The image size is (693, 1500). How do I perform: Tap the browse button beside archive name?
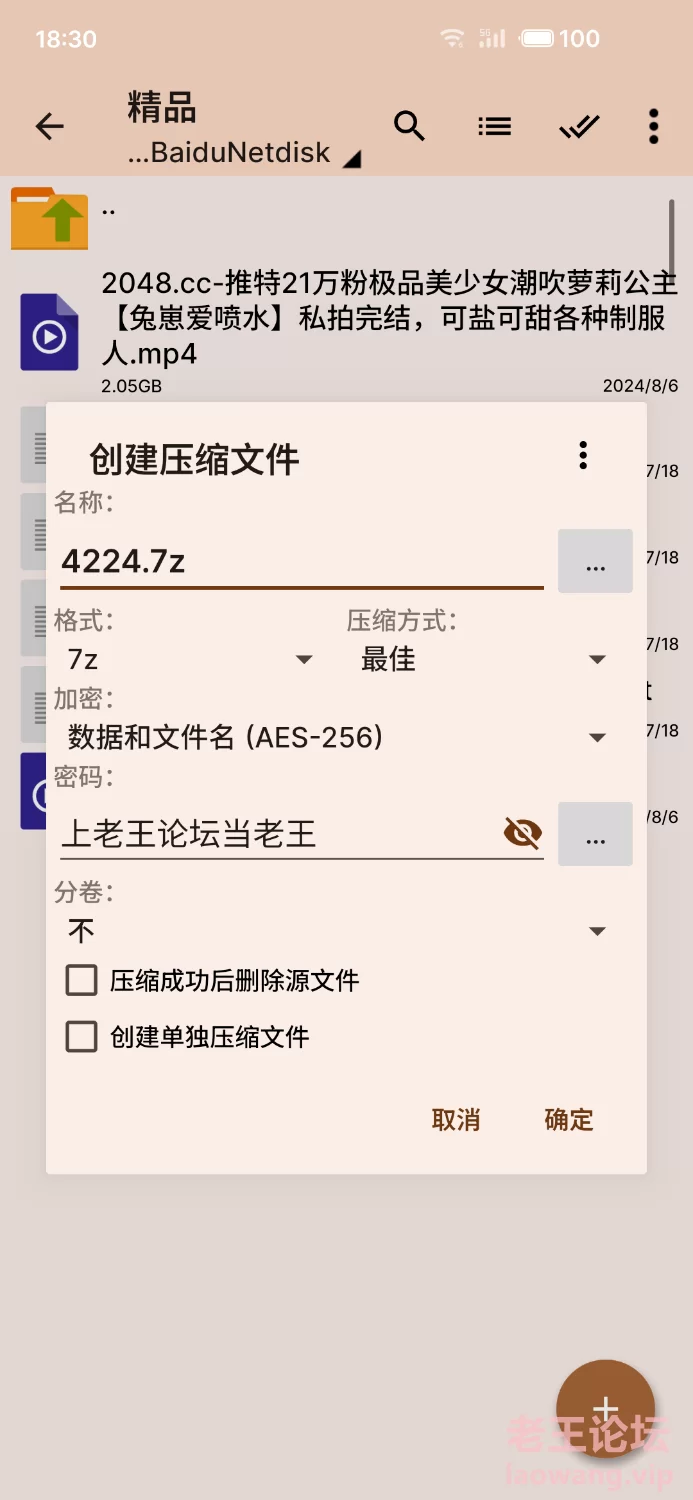[x=595, y=561]
